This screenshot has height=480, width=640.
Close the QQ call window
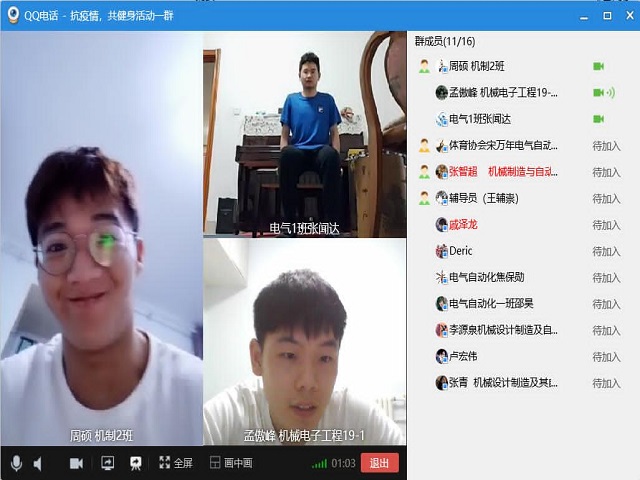628,15
